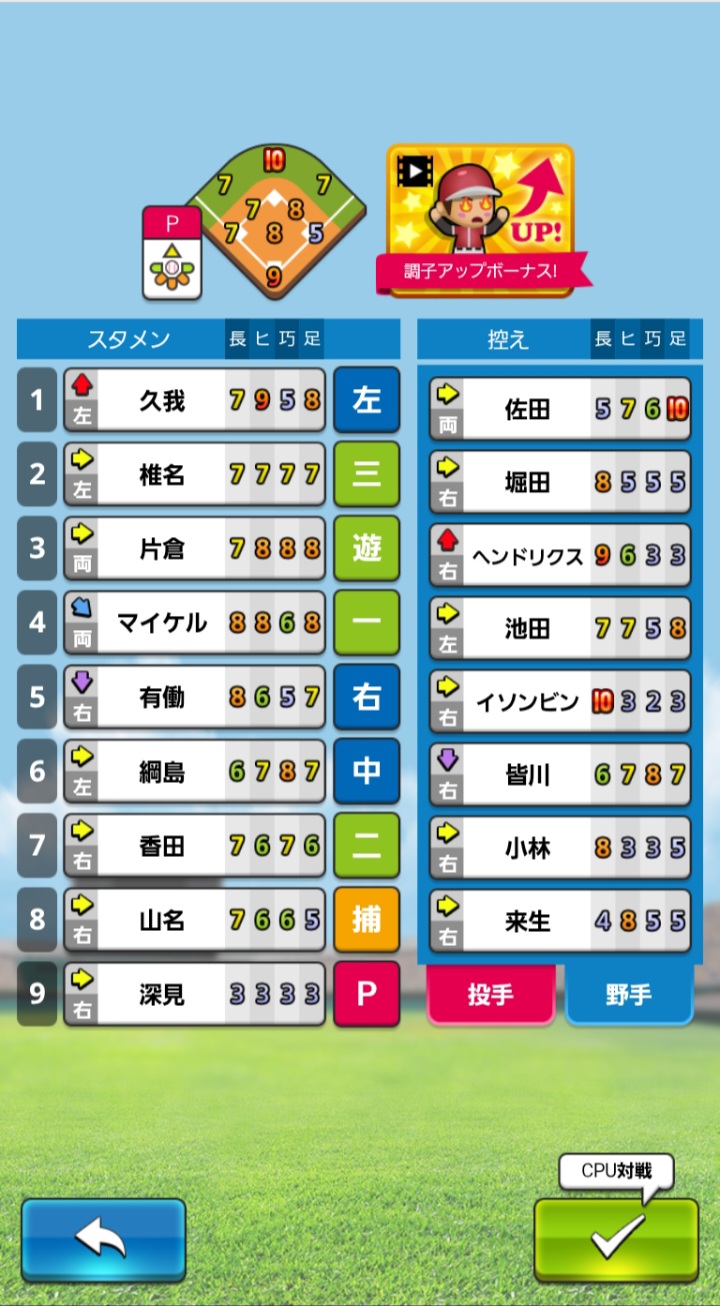Tap the 左 position button for 久我
Image resolution: width=720 pixels, height=1306 pixels.
click(366, 400)
